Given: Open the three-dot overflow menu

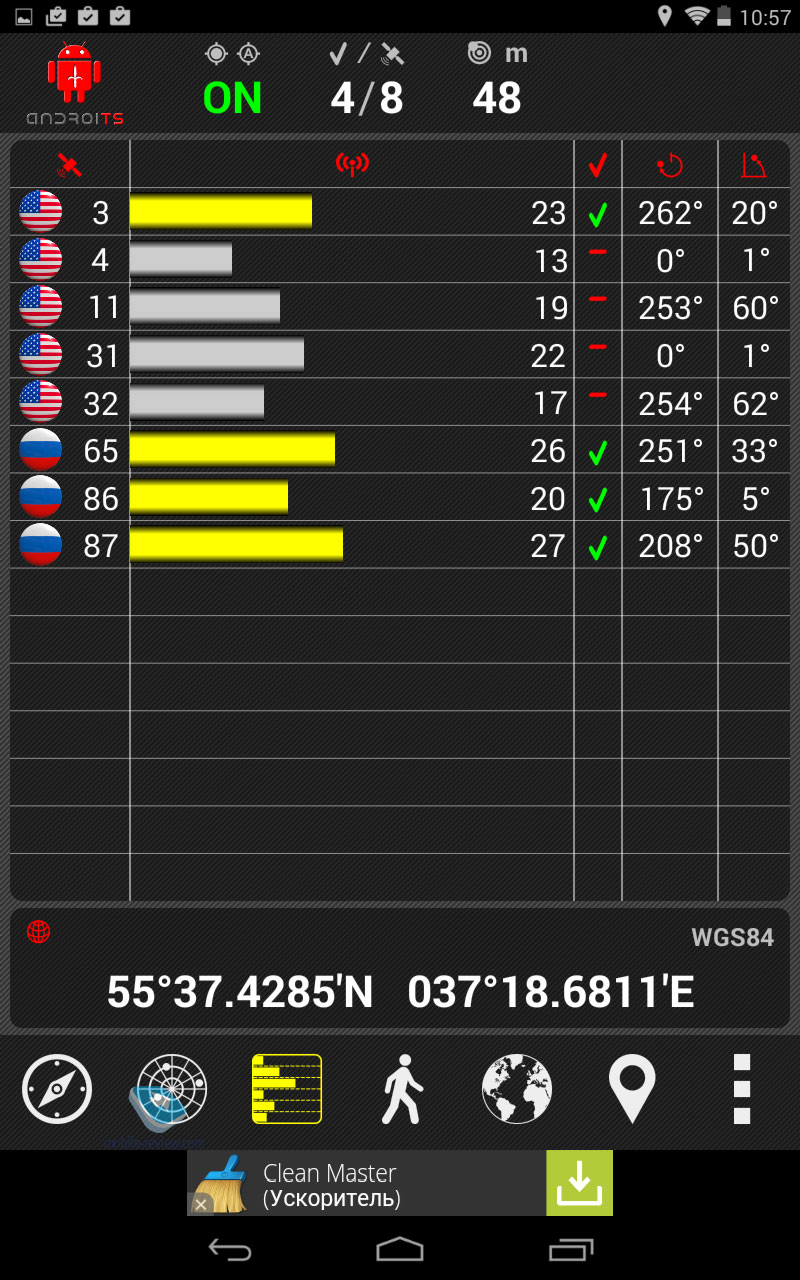Looking at the screenshot, I should 741,1089.
